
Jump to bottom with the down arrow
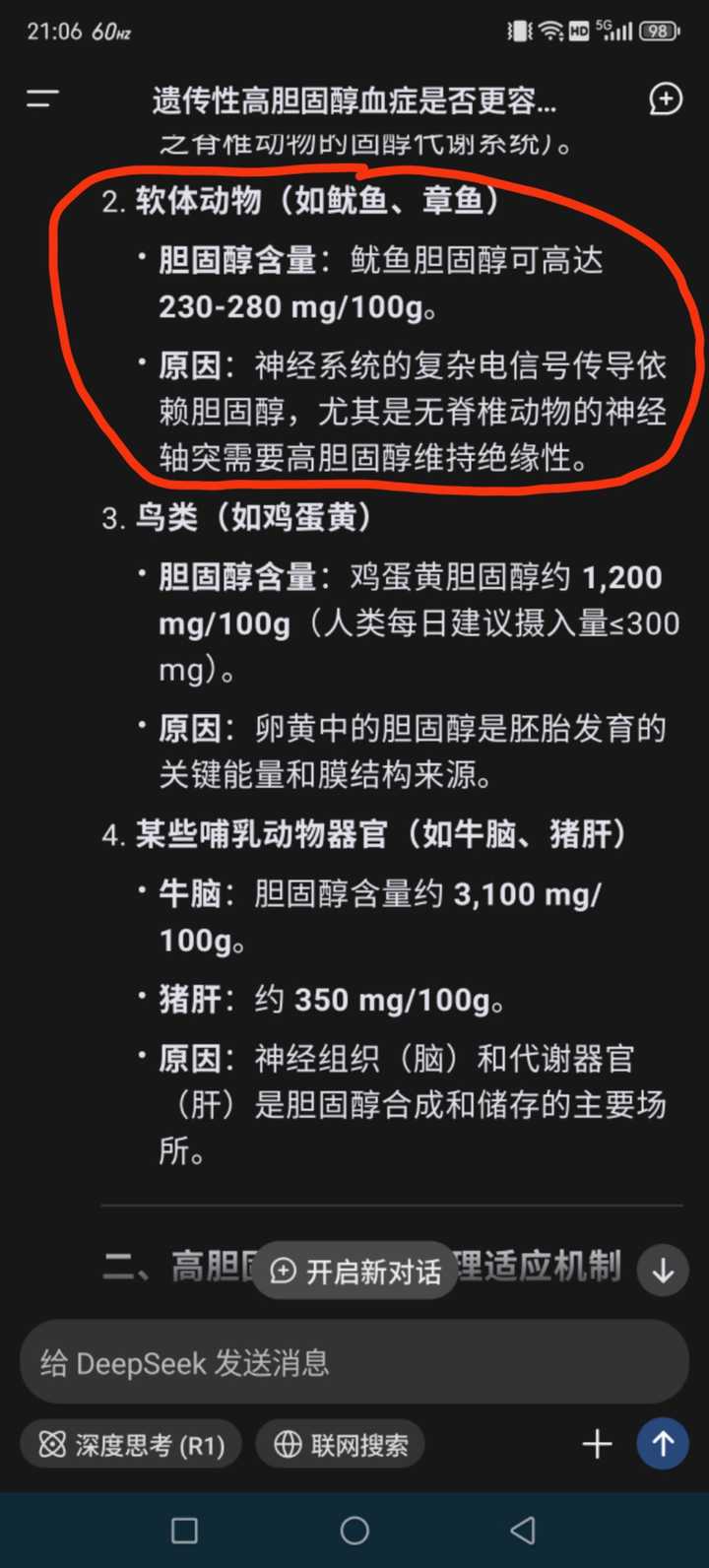click(663, 1271)
